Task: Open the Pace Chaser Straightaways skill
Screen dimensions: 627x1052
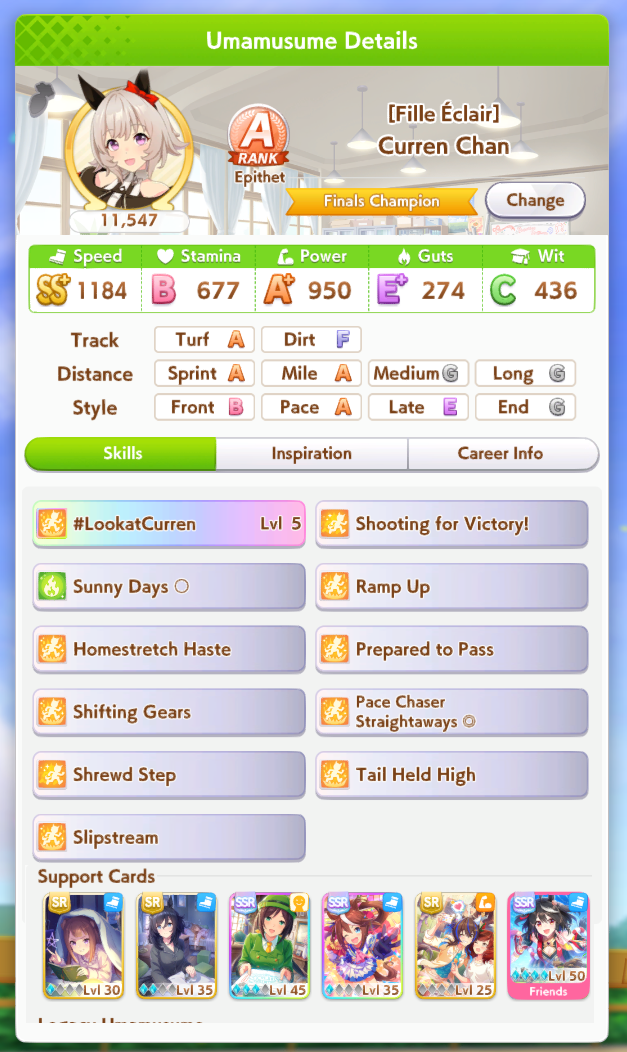Action: point(451,712)
